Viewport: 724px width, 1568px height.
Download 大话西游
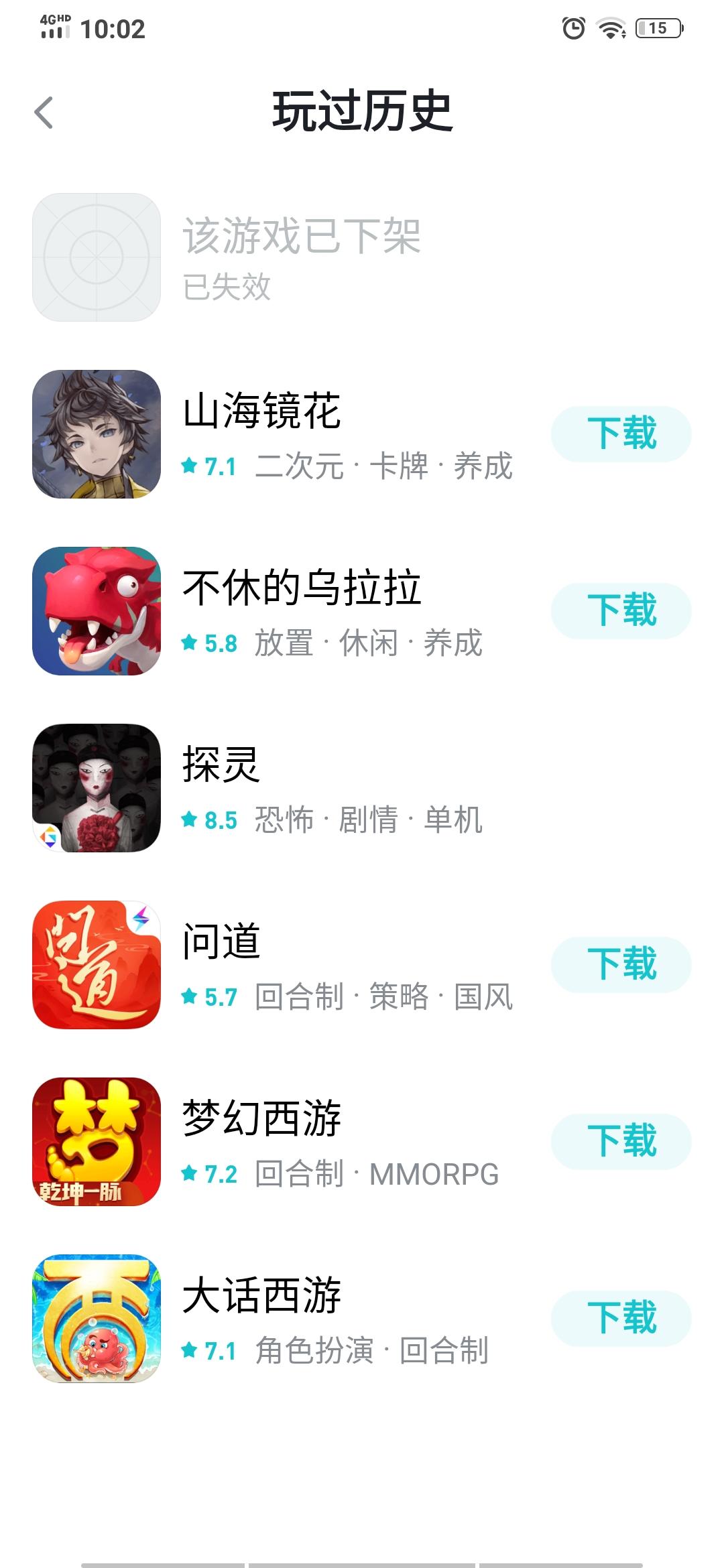point(621,1318)
